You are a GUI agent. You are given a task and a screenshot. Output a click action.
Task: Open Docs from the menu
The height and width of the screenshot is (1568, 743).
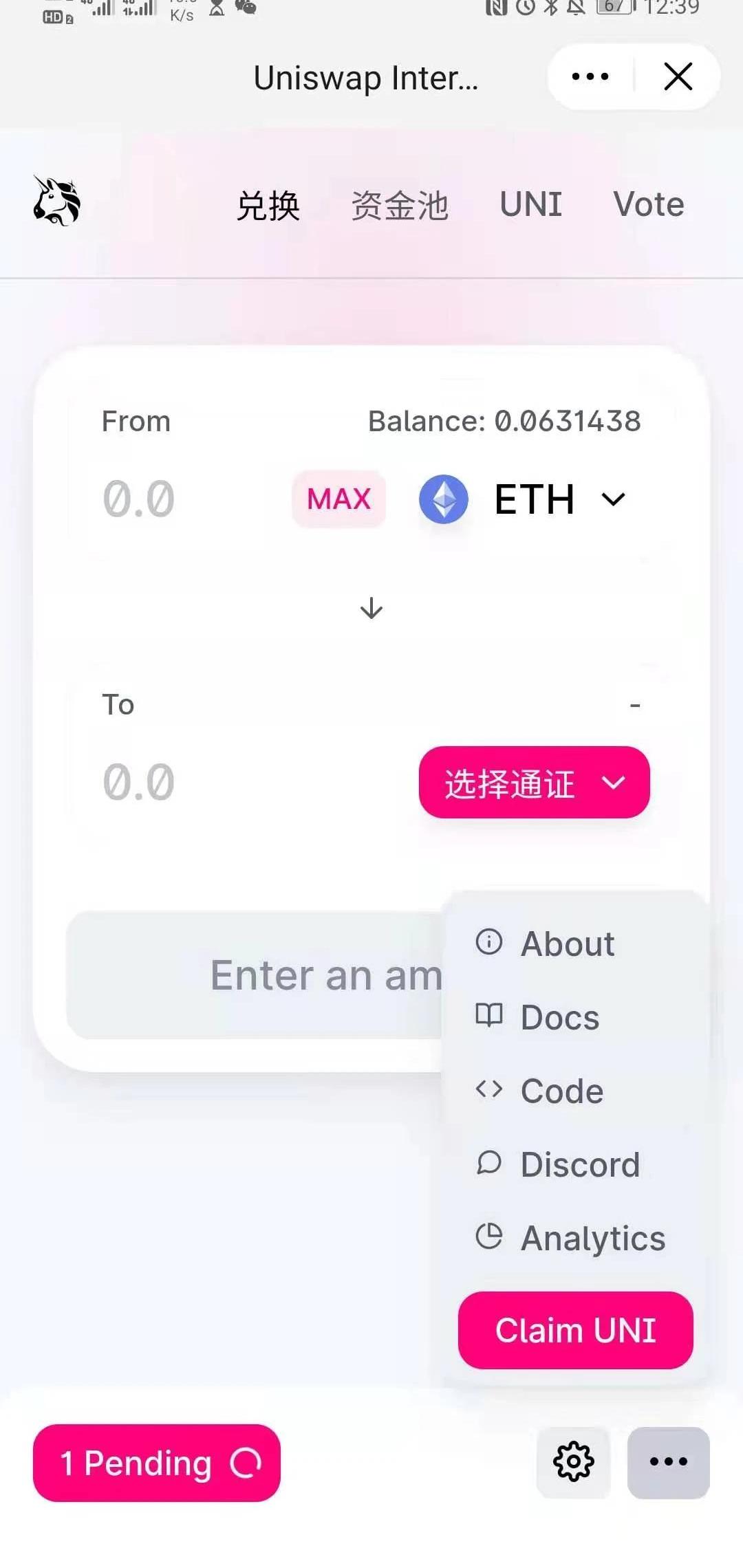pos(559,1017)
